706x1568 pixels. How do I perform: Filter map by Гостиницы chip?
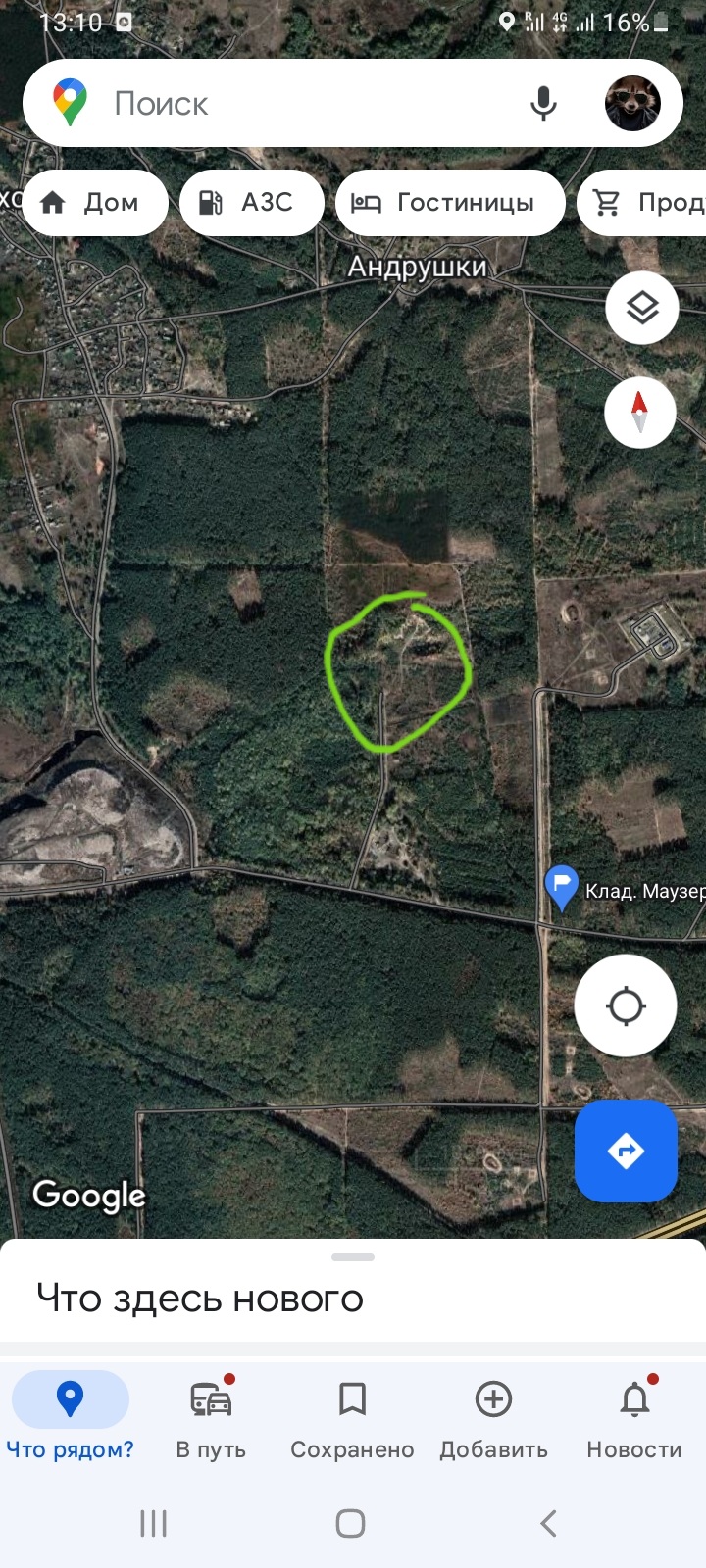[x=450, y=203]
